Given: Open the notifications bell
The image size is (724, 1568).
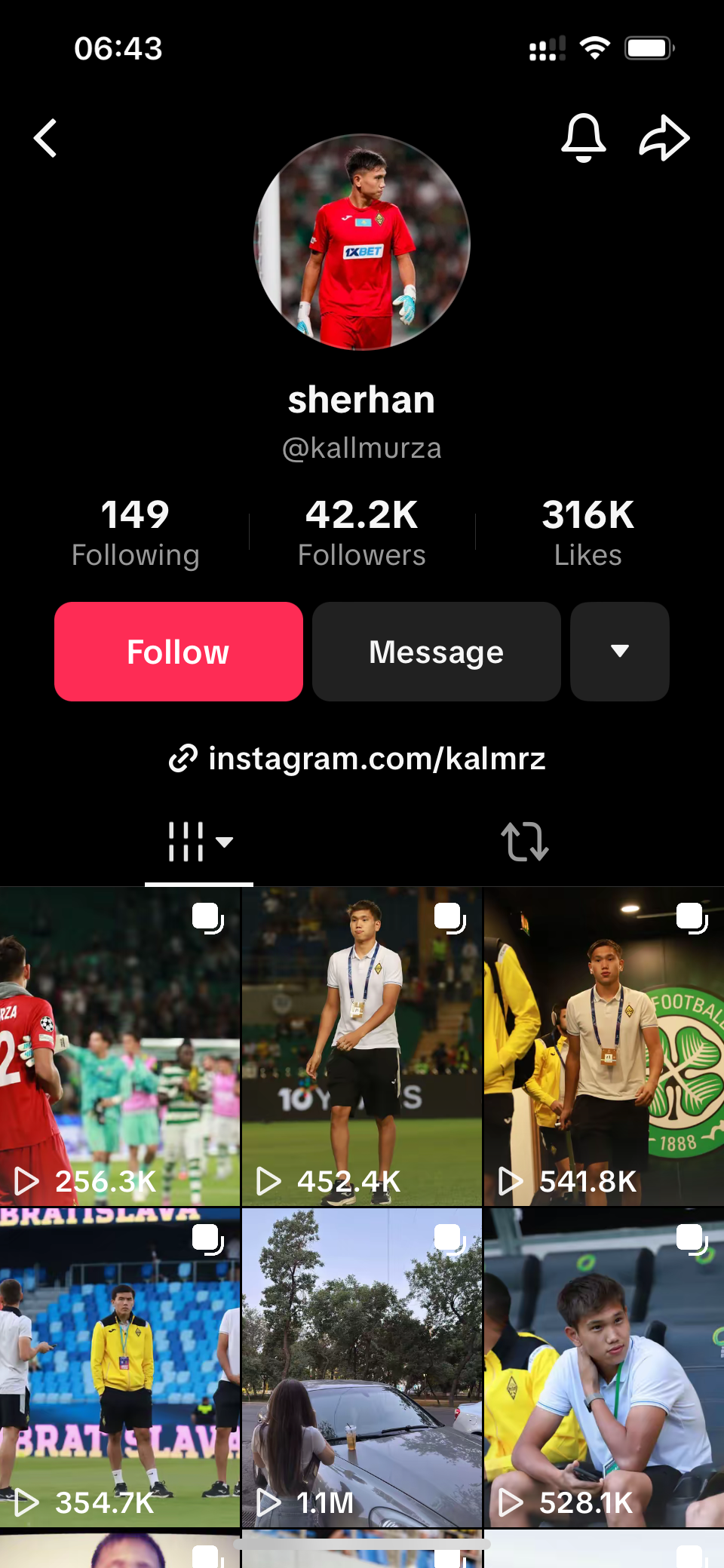Looking at the screenshot, I should coord(584,138).
